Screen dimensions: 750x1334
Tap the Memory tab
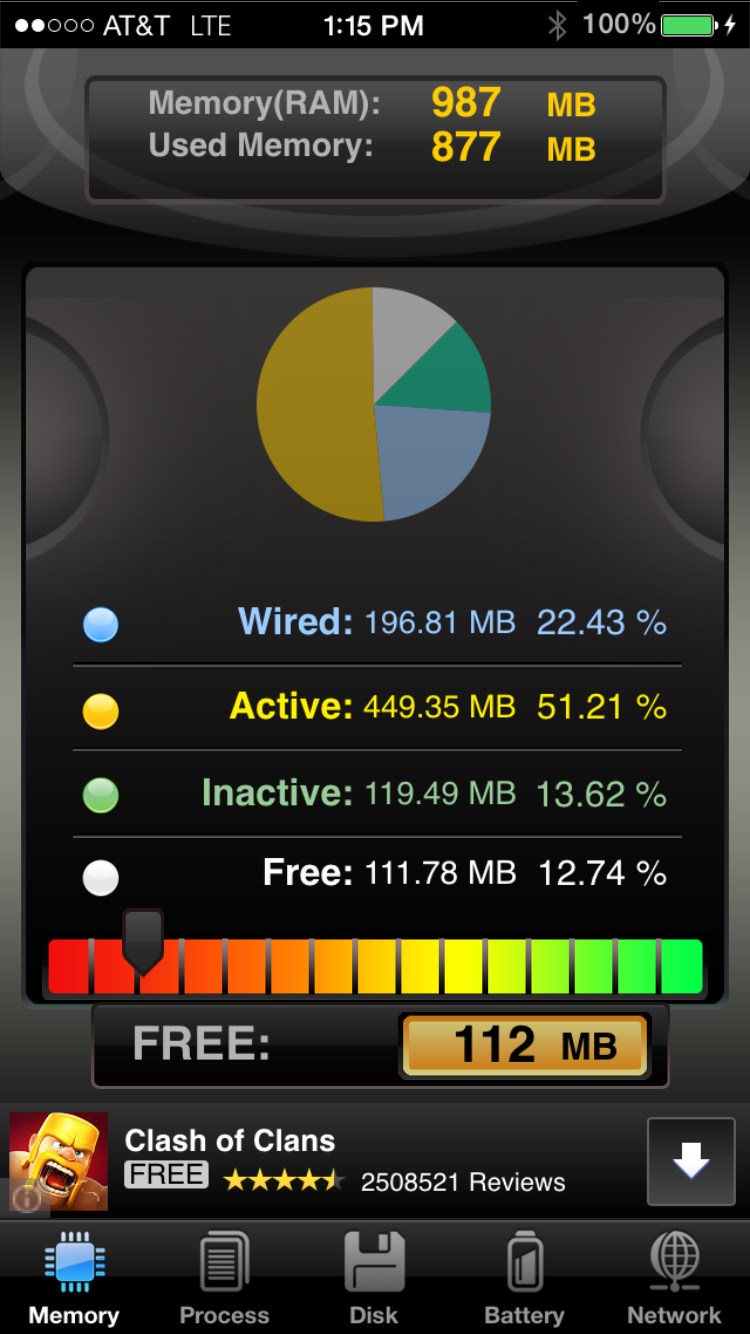(74, 1278)
